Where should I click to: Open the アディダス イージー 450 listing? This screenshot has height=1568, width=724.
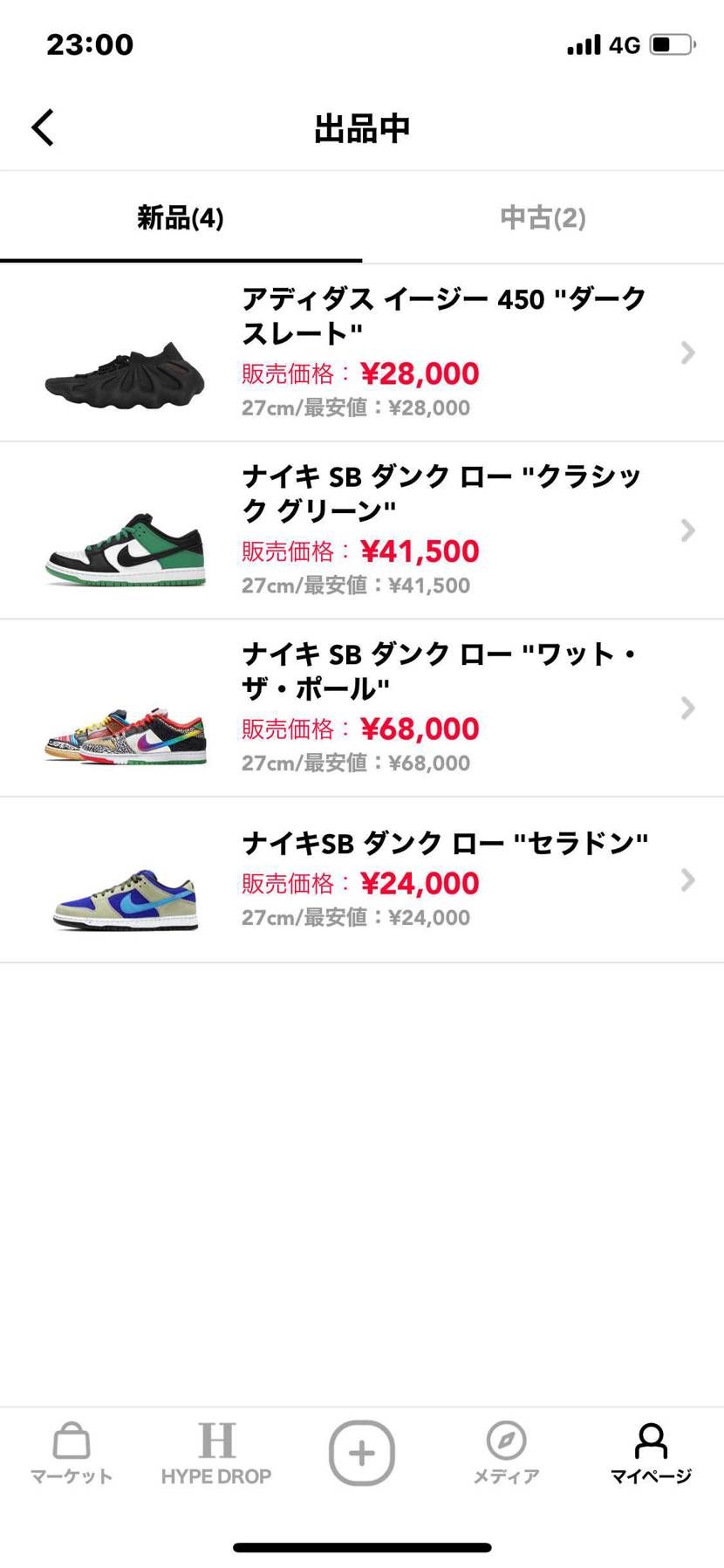(x=362, y=353)
